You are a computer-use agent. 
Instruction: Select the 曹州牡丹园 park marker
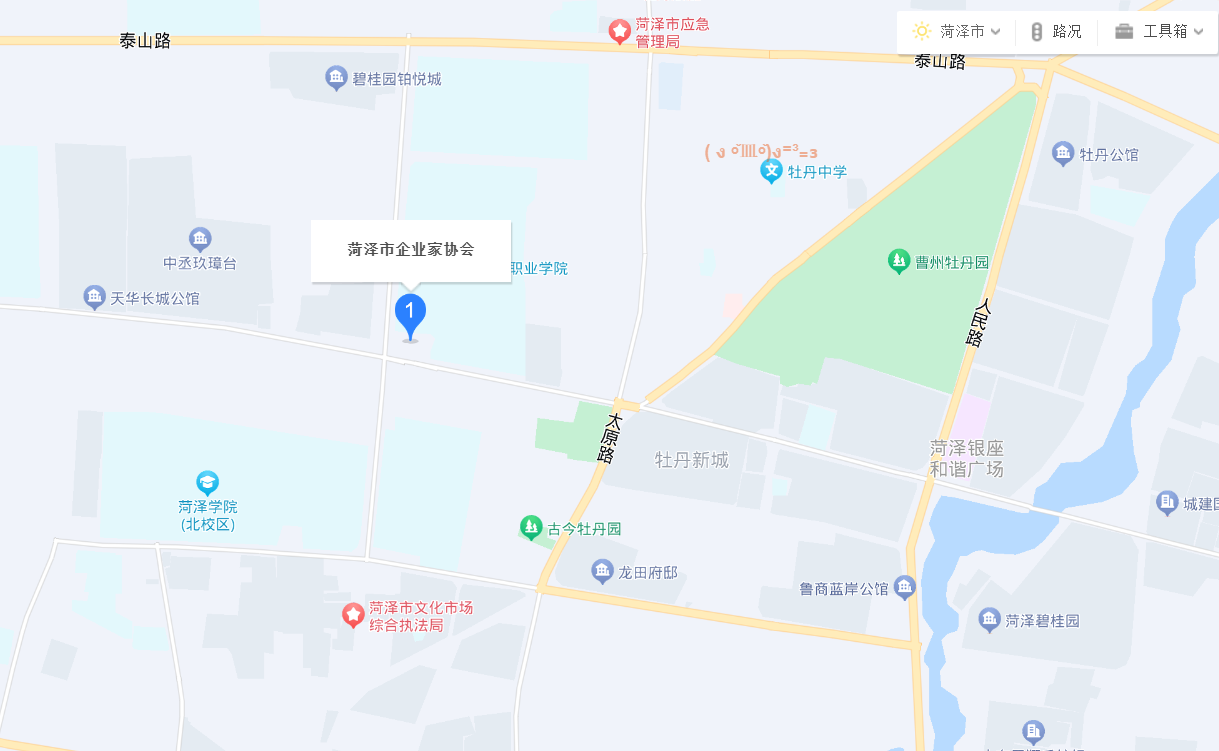(x=899, y=262)
